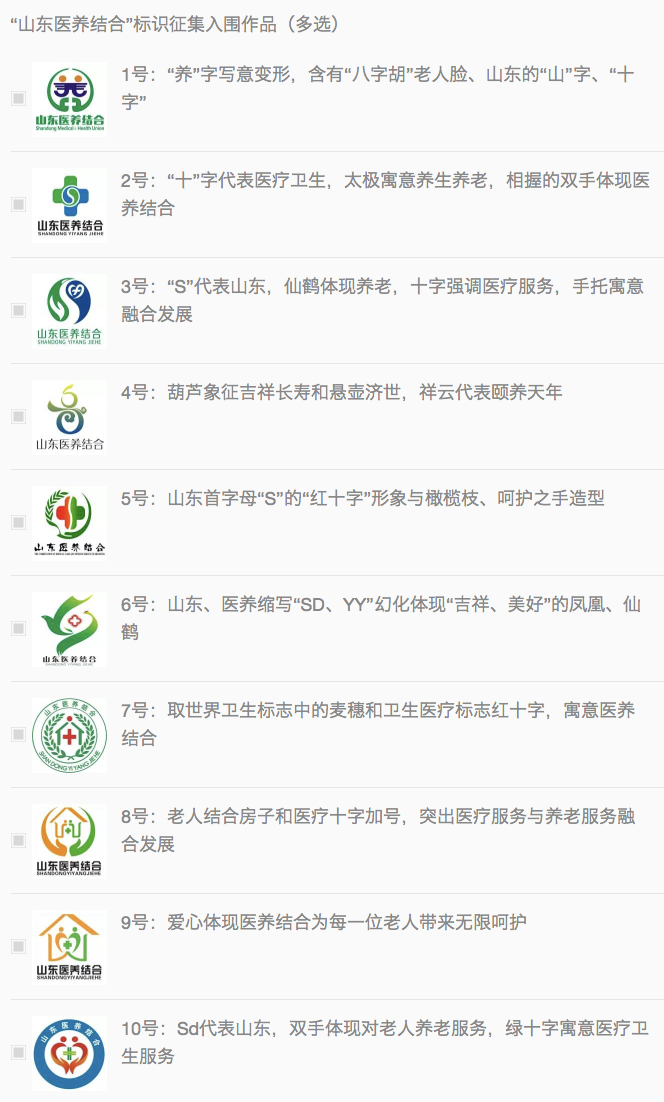
Task: Tick the 9号 heart design checkbox
Action: [x=18, y=946]
